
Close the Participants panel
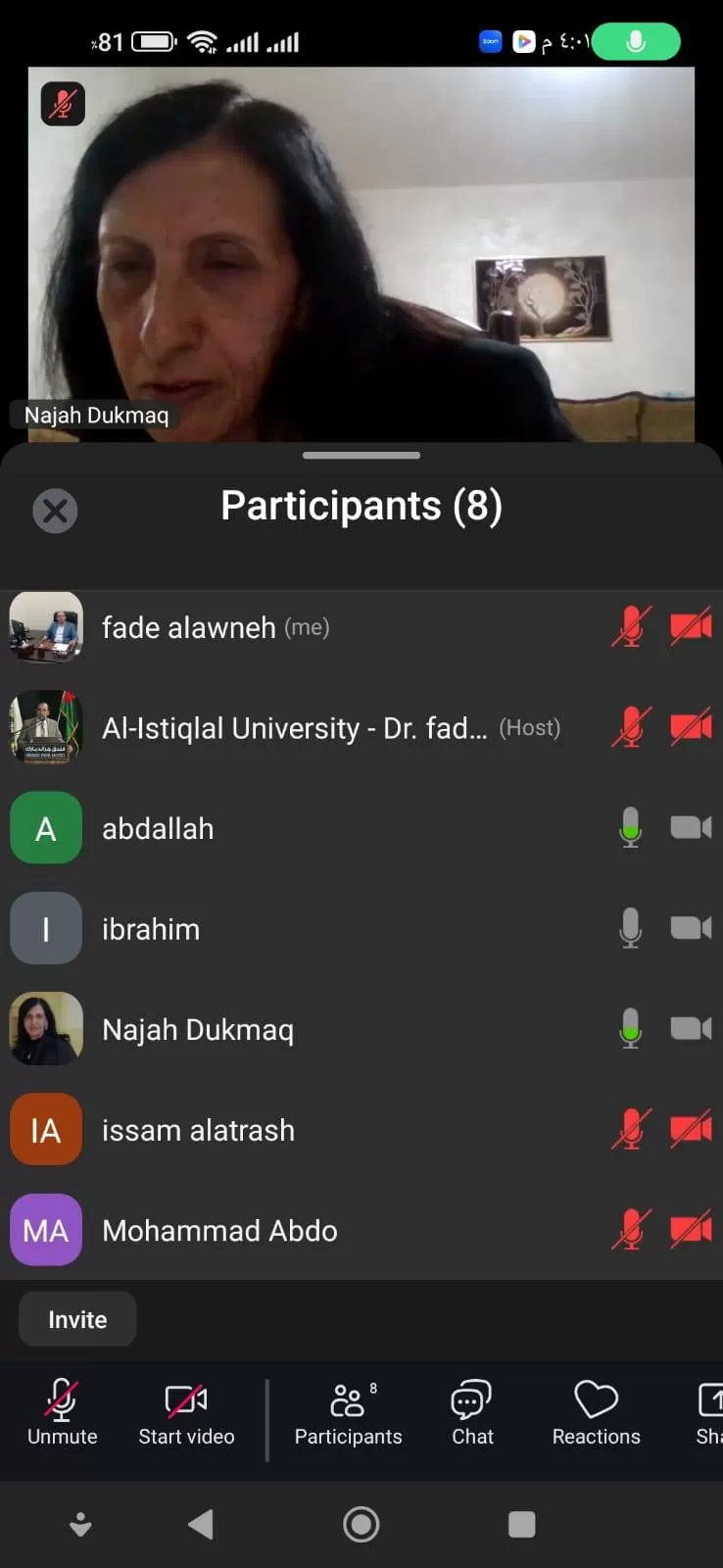[x=55, y=511]
